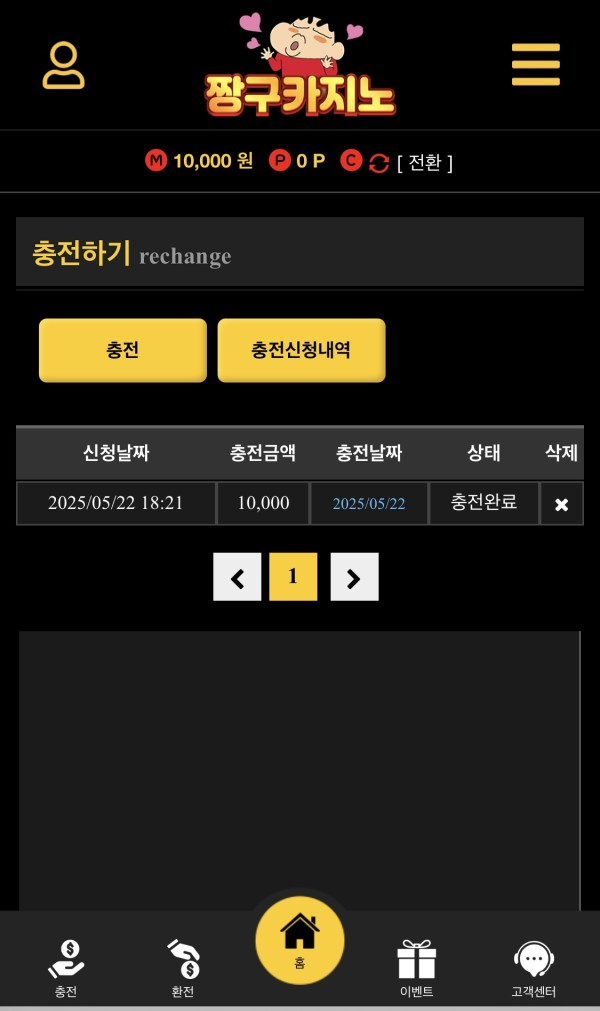Viewport: 600px width, 1011px height.
Task: Open the user profile icon
Action: coord(64,66)
